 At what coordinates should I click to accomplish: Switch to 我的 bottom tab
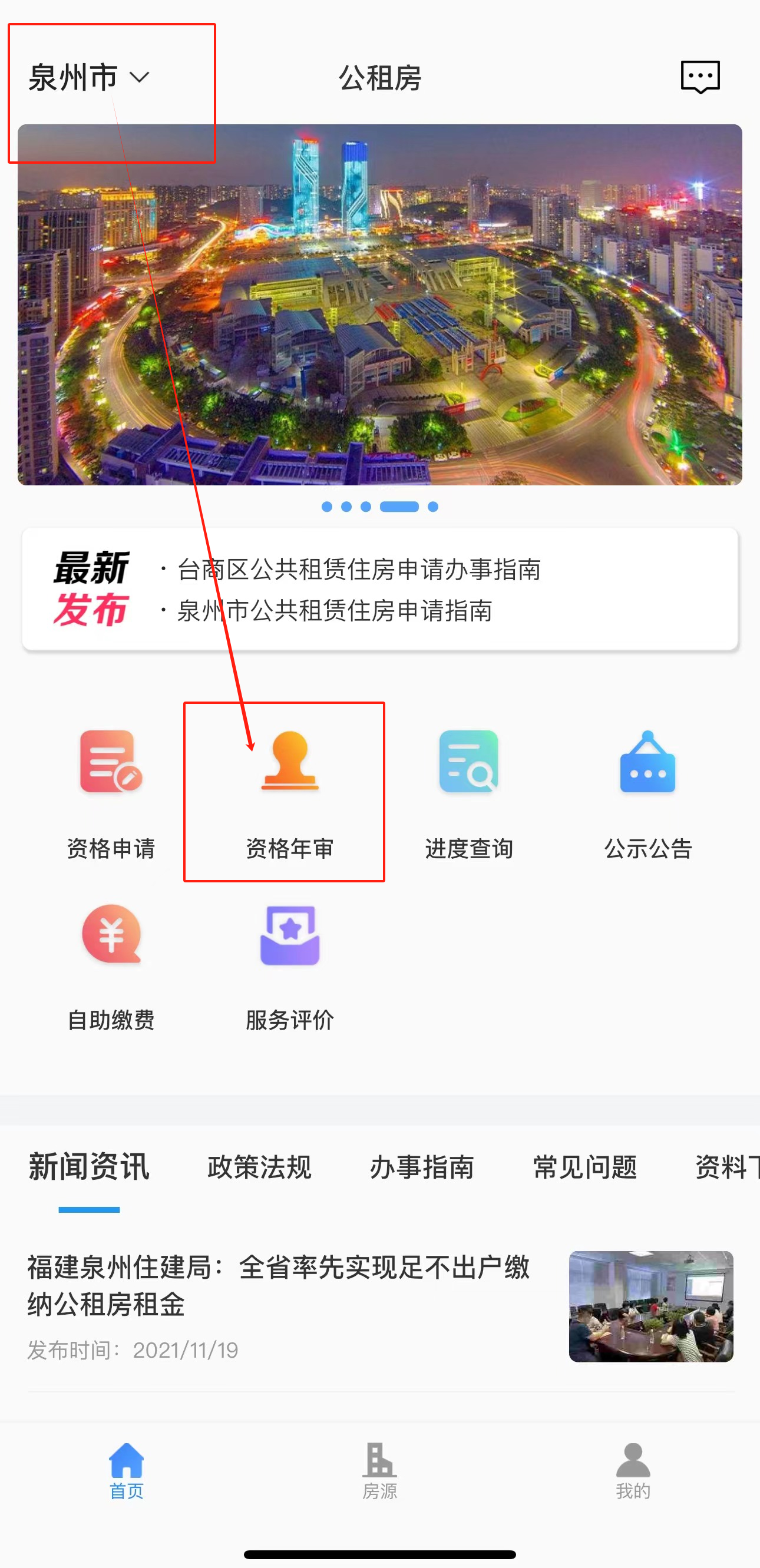633,1470
